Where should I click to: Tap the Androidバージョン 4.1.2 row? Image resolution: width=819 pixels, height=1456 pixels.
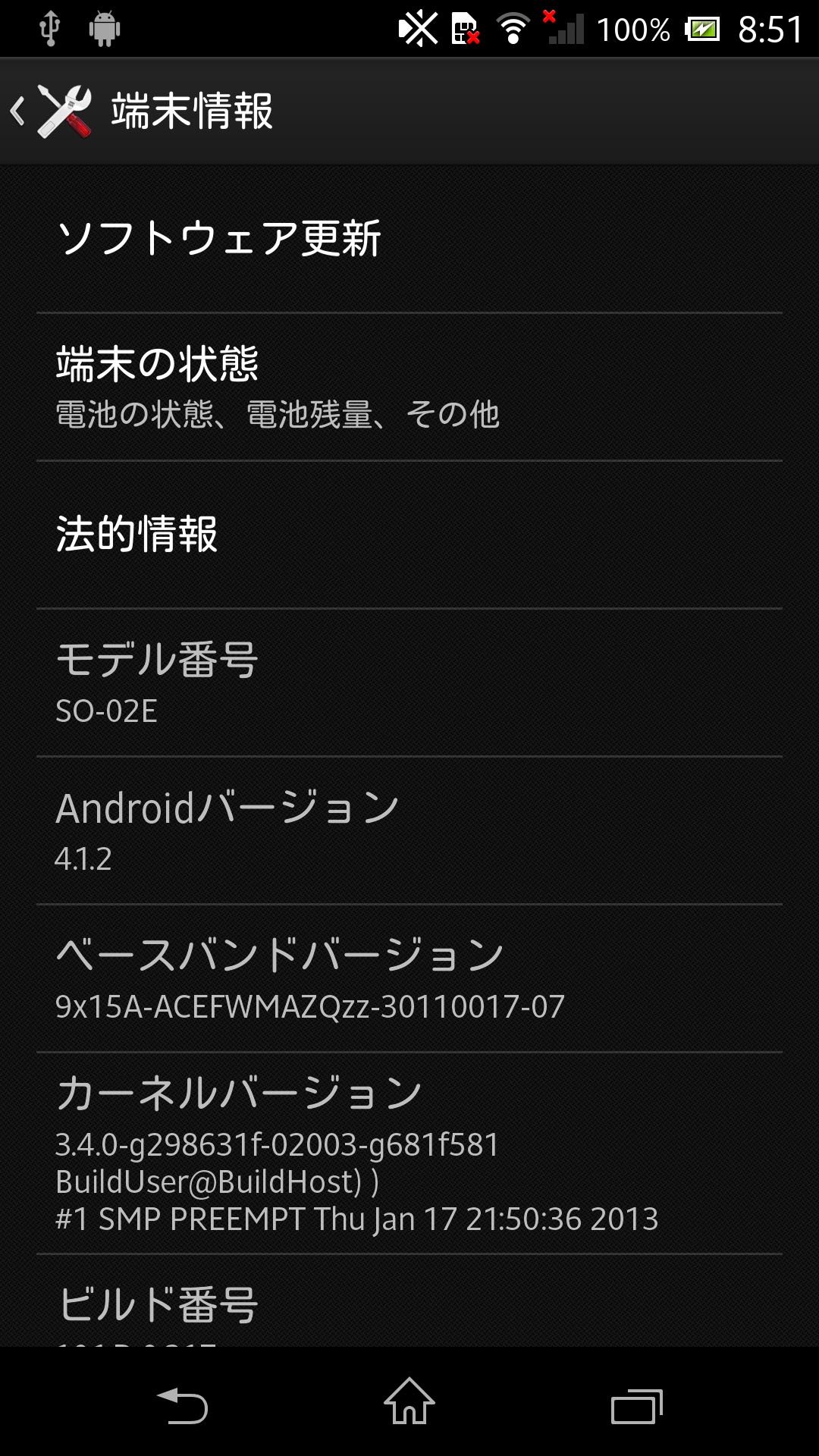[x=409, y=830]
